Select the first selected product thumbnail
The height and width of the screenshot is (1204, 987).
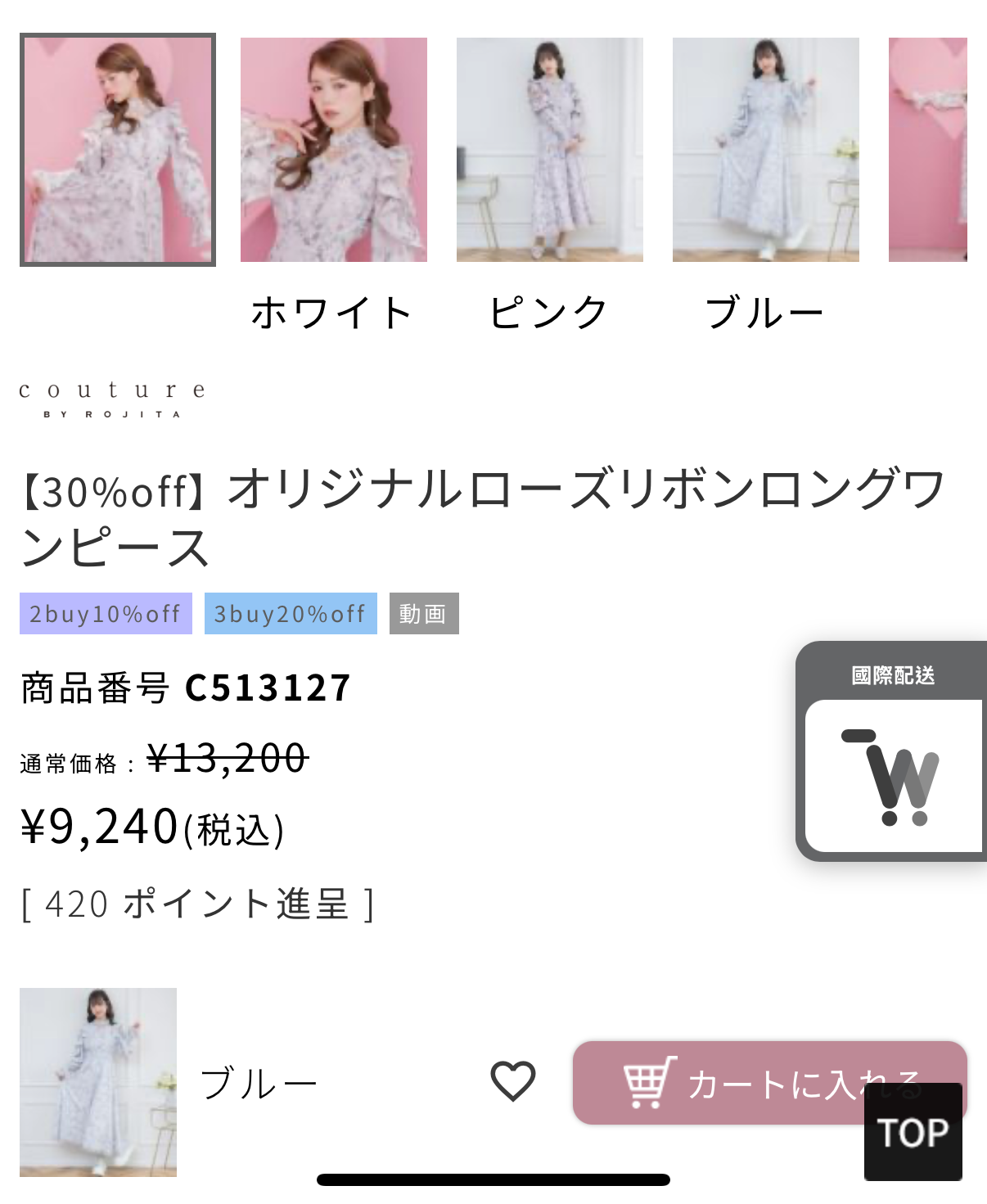pos(118,150)
